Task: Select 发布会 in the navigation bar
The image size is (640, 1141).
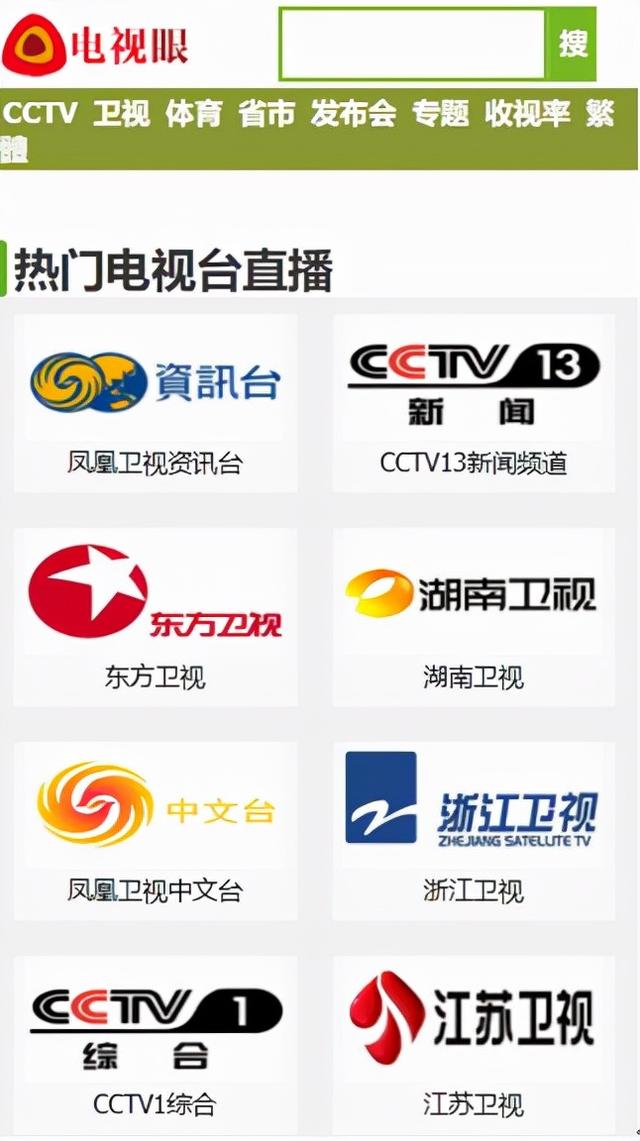Action: [353, 113]
